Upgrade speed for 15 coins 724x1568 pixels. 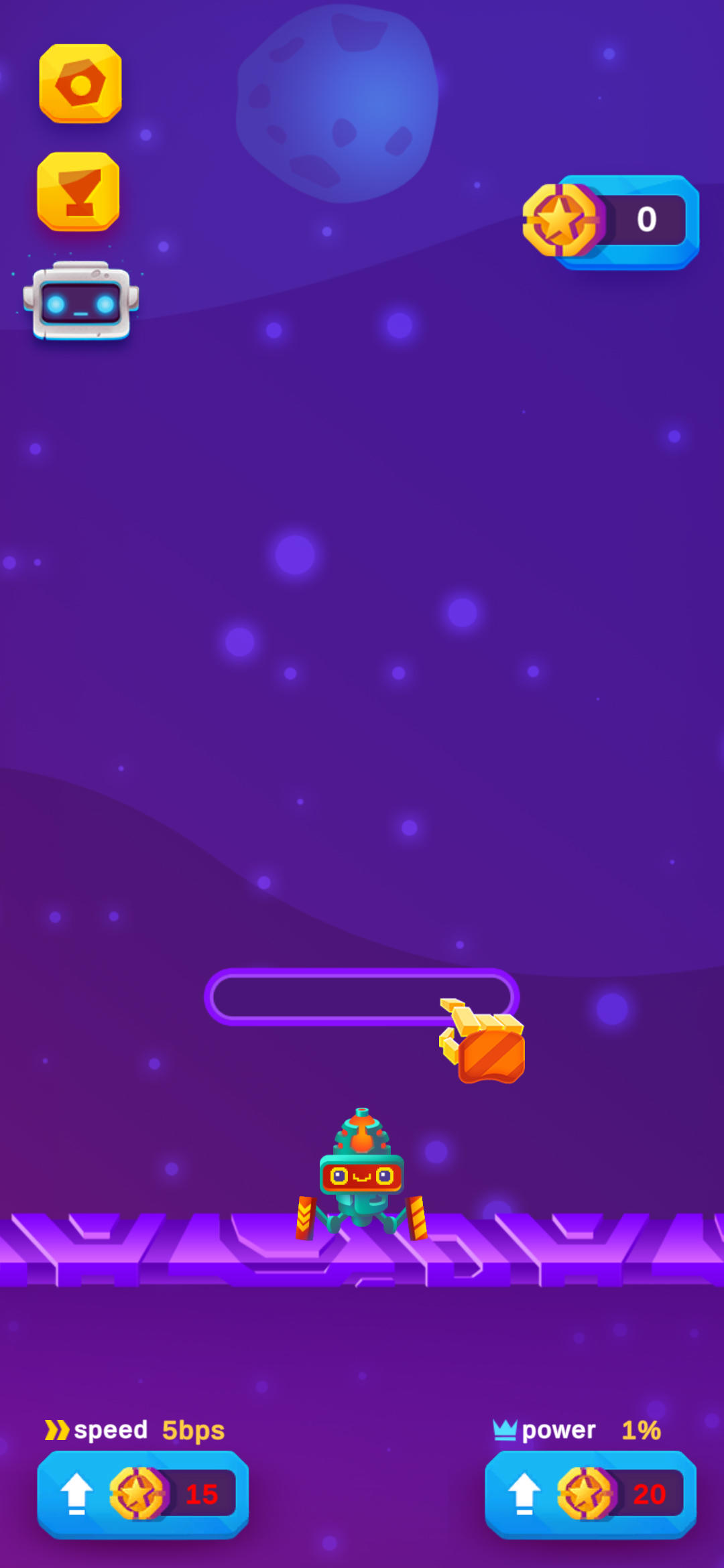143,1494
